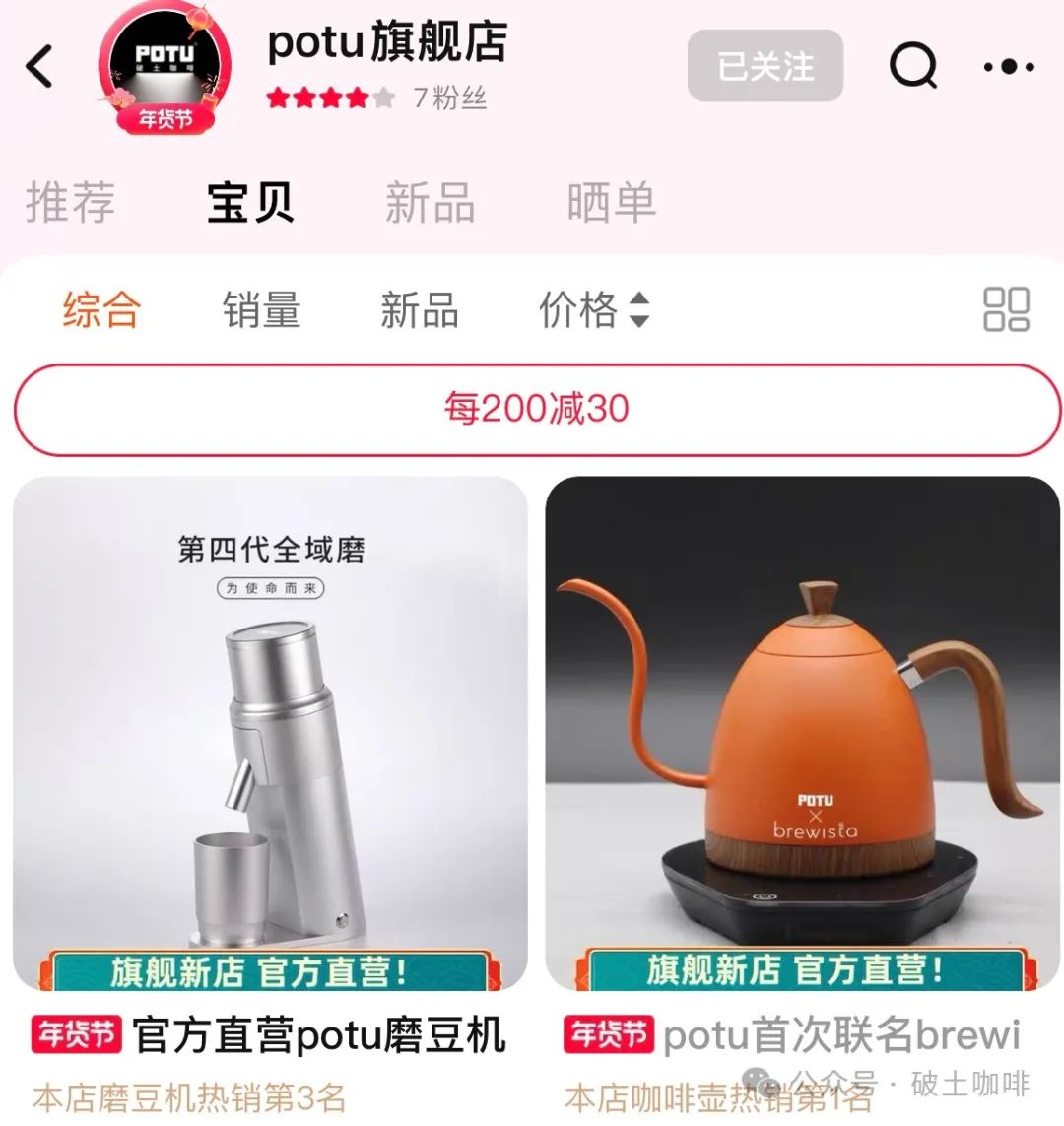Sort products by 价格
Screen dimensions: 1064x1126
click(593, 309)
